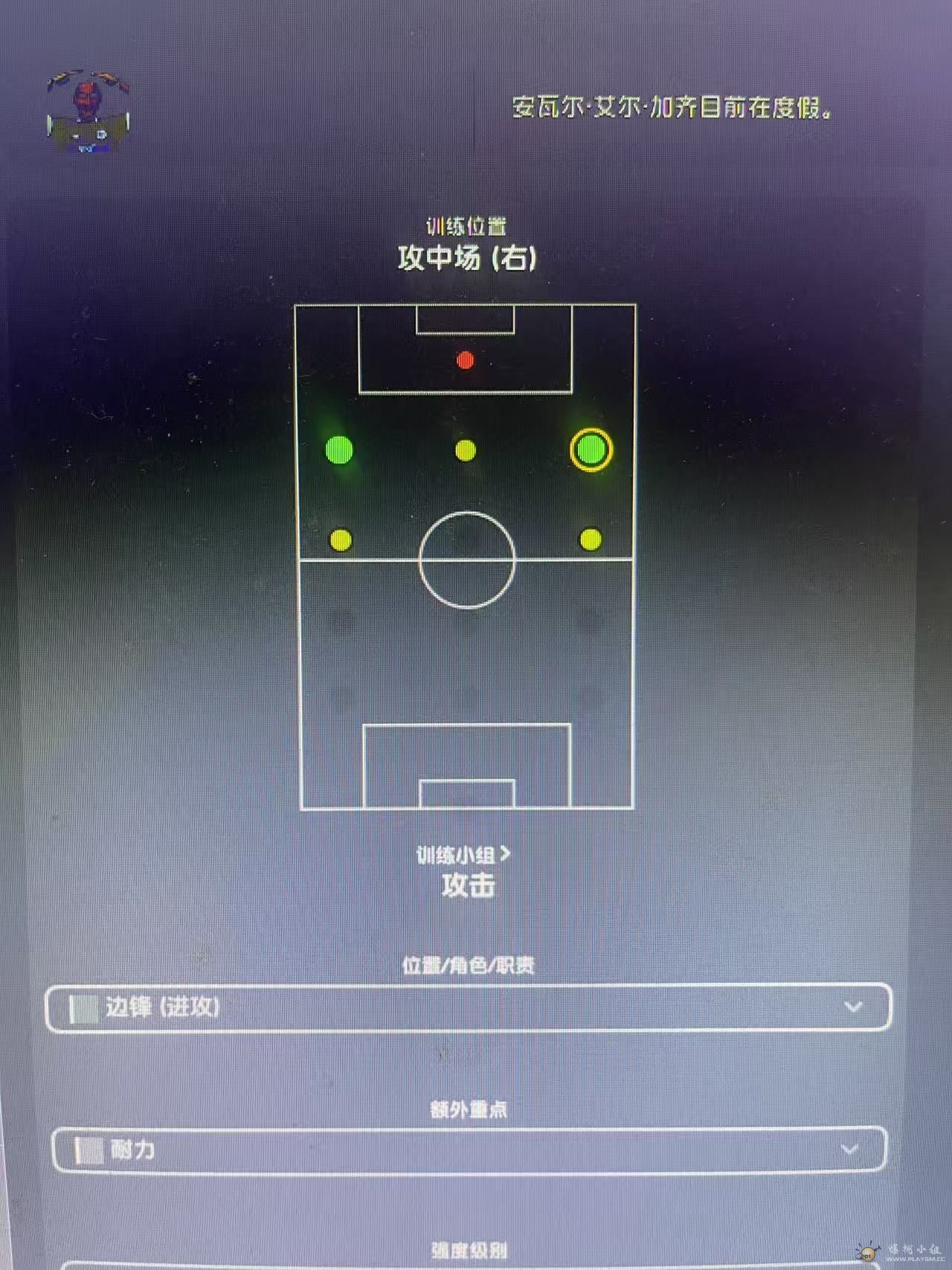Select the right midfielder position dot
The width and height of the screenshot is (952, 1270).
(x=591, y=539)
